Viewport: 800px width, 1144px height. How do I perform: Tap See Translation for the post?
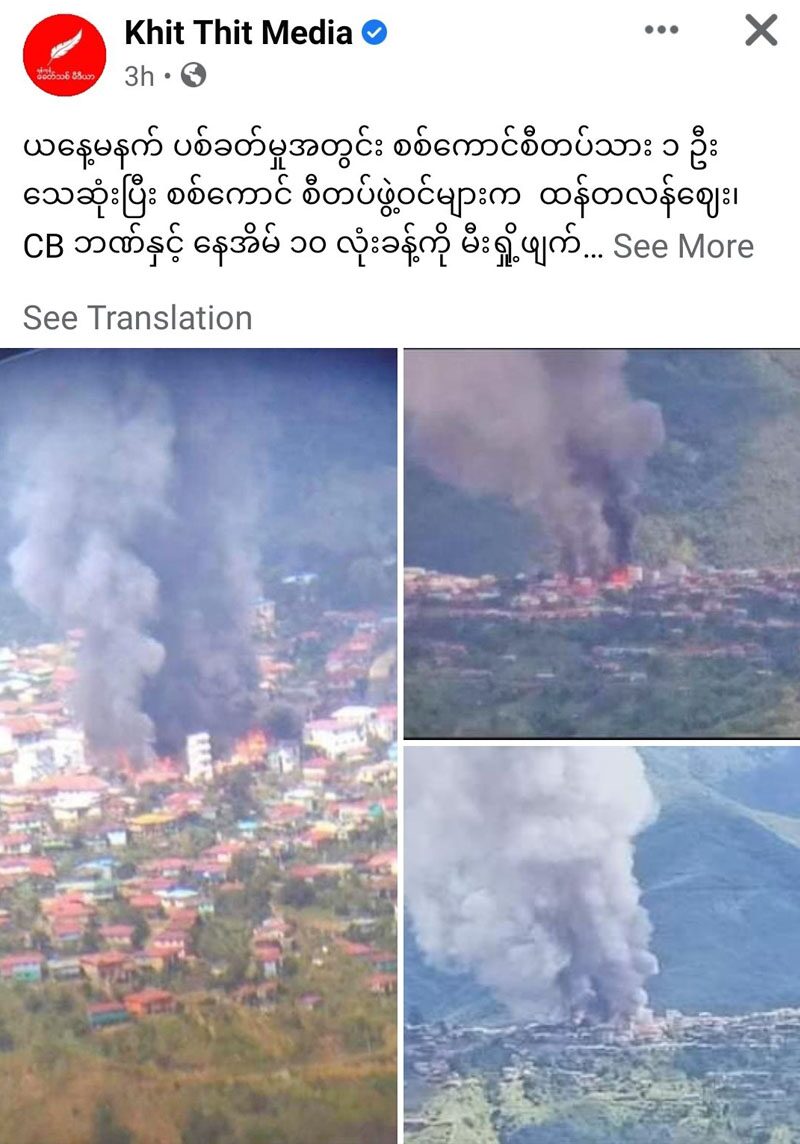pos(137,318)
